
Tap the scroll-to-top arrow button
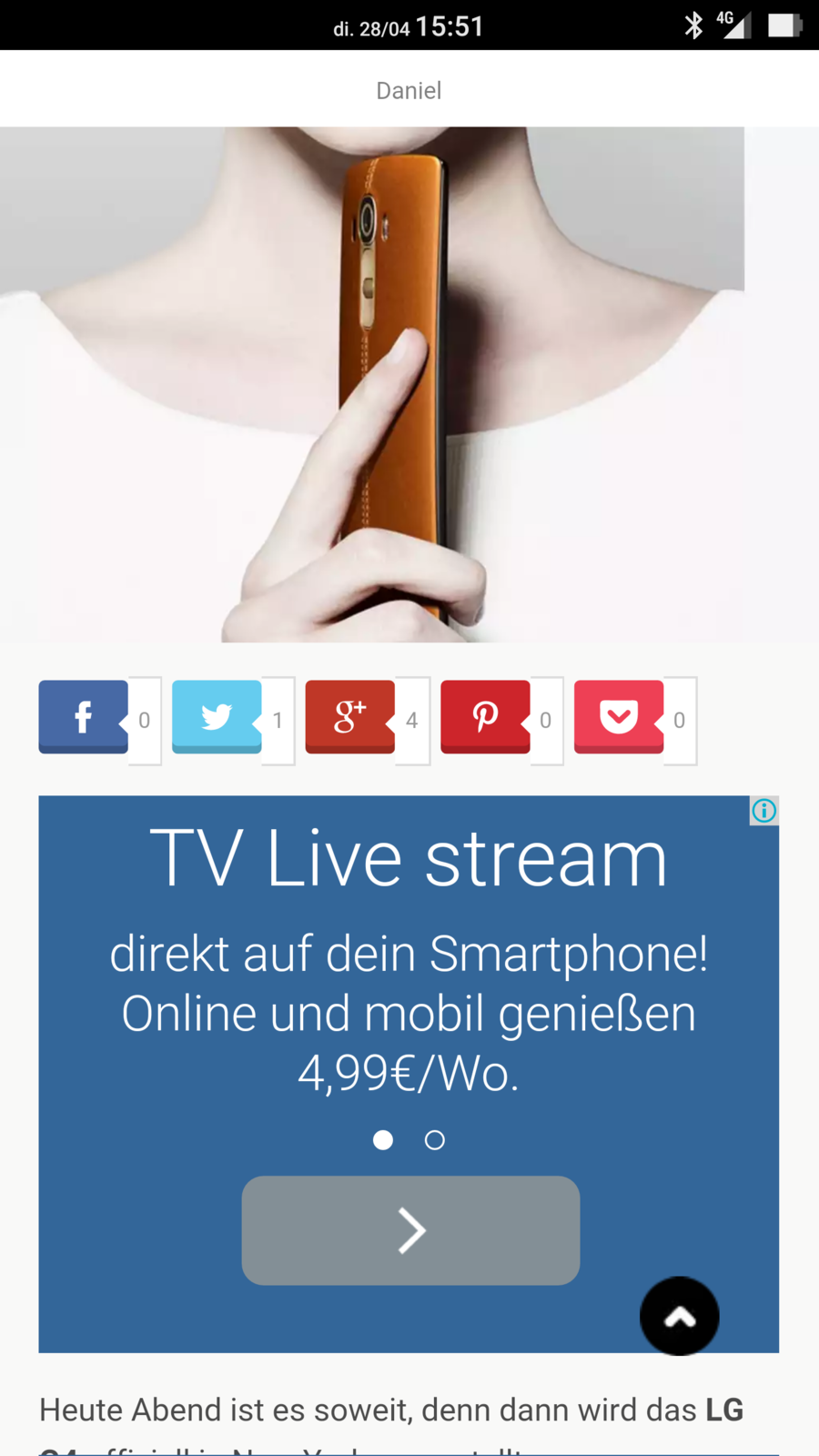680,1316
